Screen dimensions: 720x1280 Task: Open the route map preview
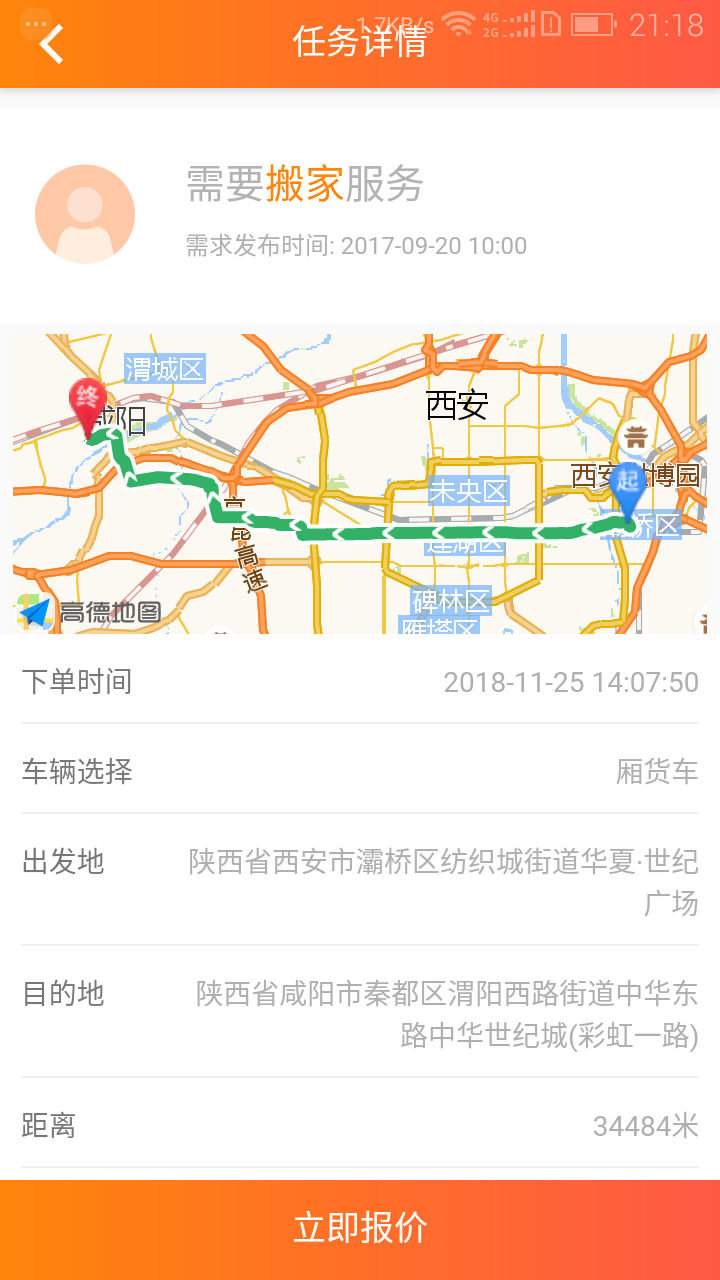(x=360, y=483)
